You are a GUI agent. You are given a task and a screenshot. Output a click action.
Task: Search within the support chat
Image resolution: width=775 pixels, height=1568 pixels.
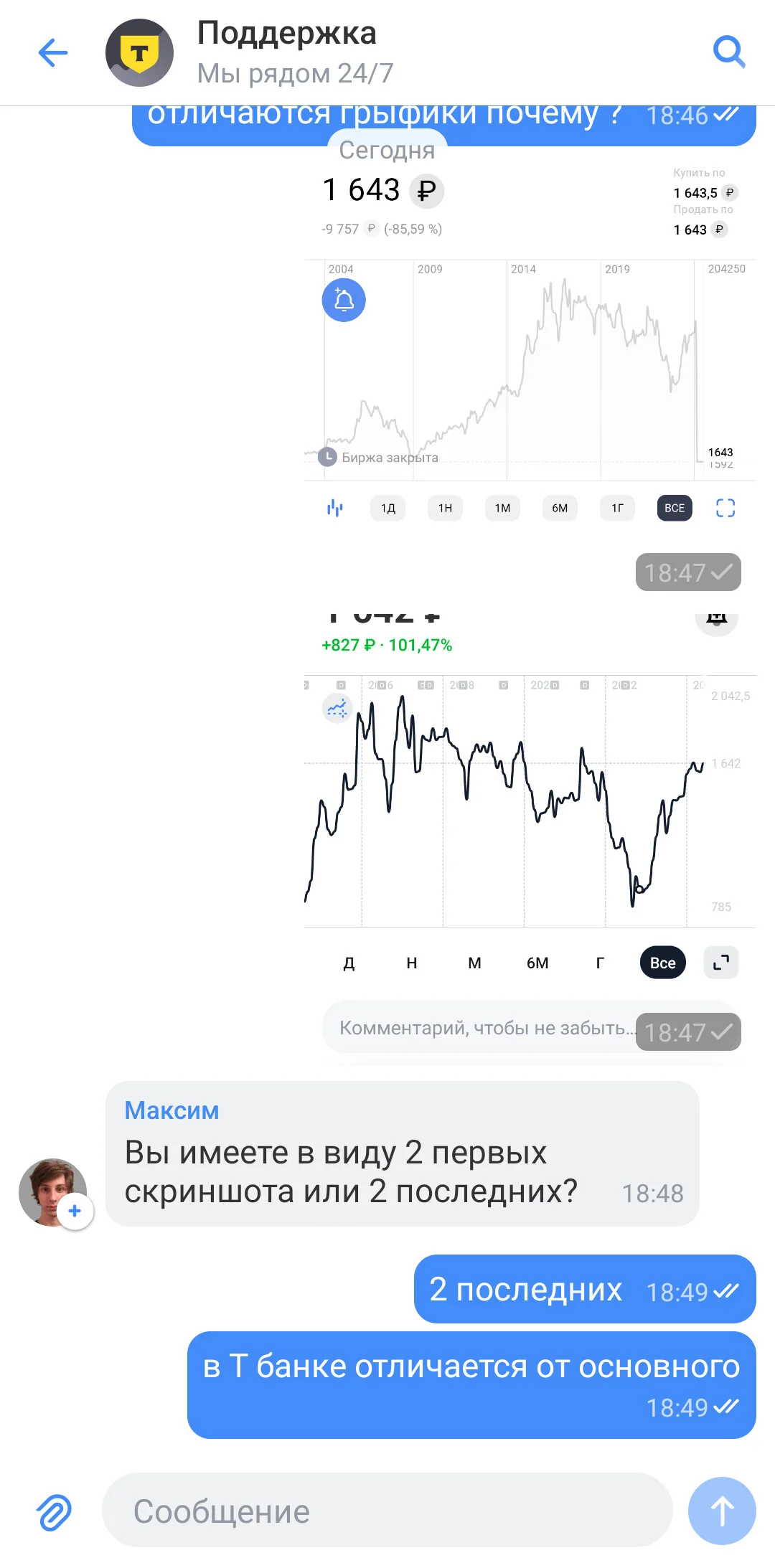coord(729,52)
